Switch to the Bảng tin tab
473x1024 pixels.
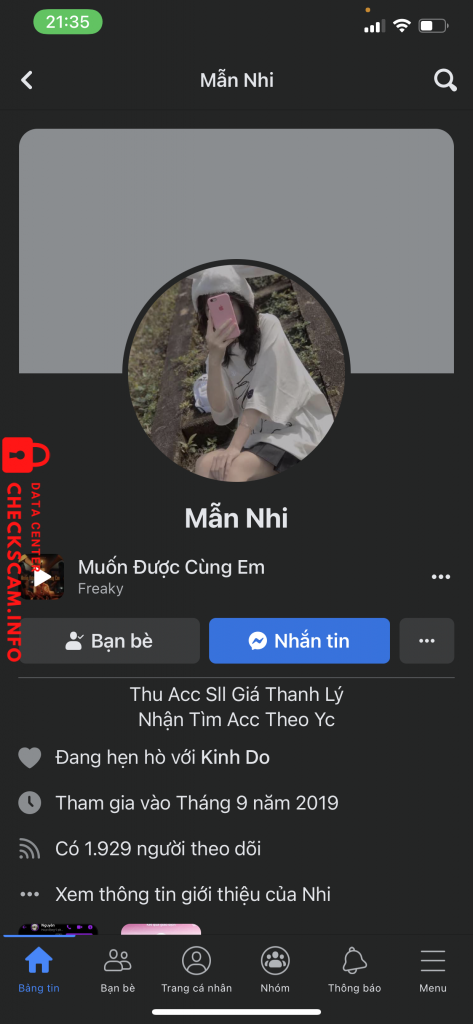click(39, 970)
